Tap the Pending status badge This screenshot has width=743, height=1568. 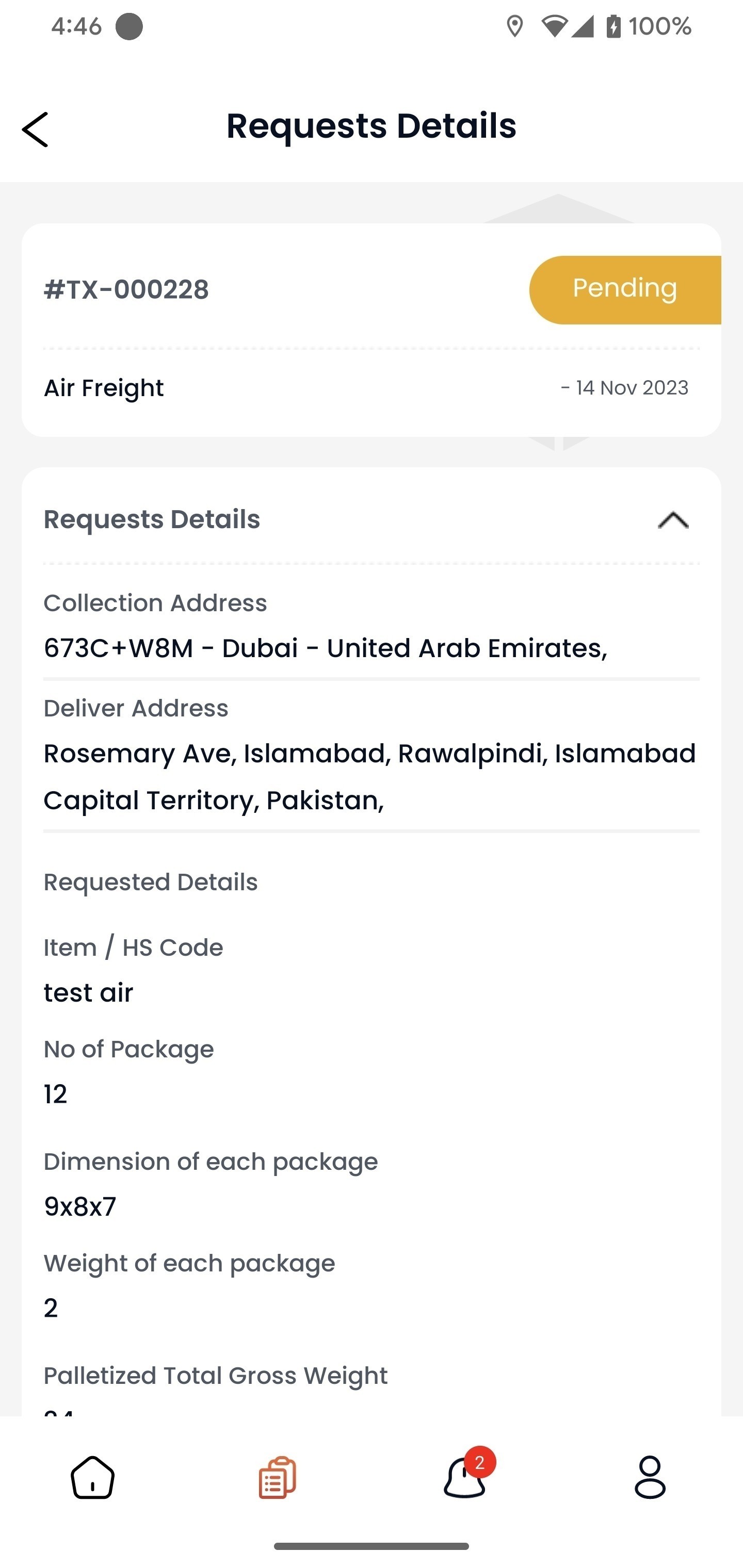tap(625, 290)
